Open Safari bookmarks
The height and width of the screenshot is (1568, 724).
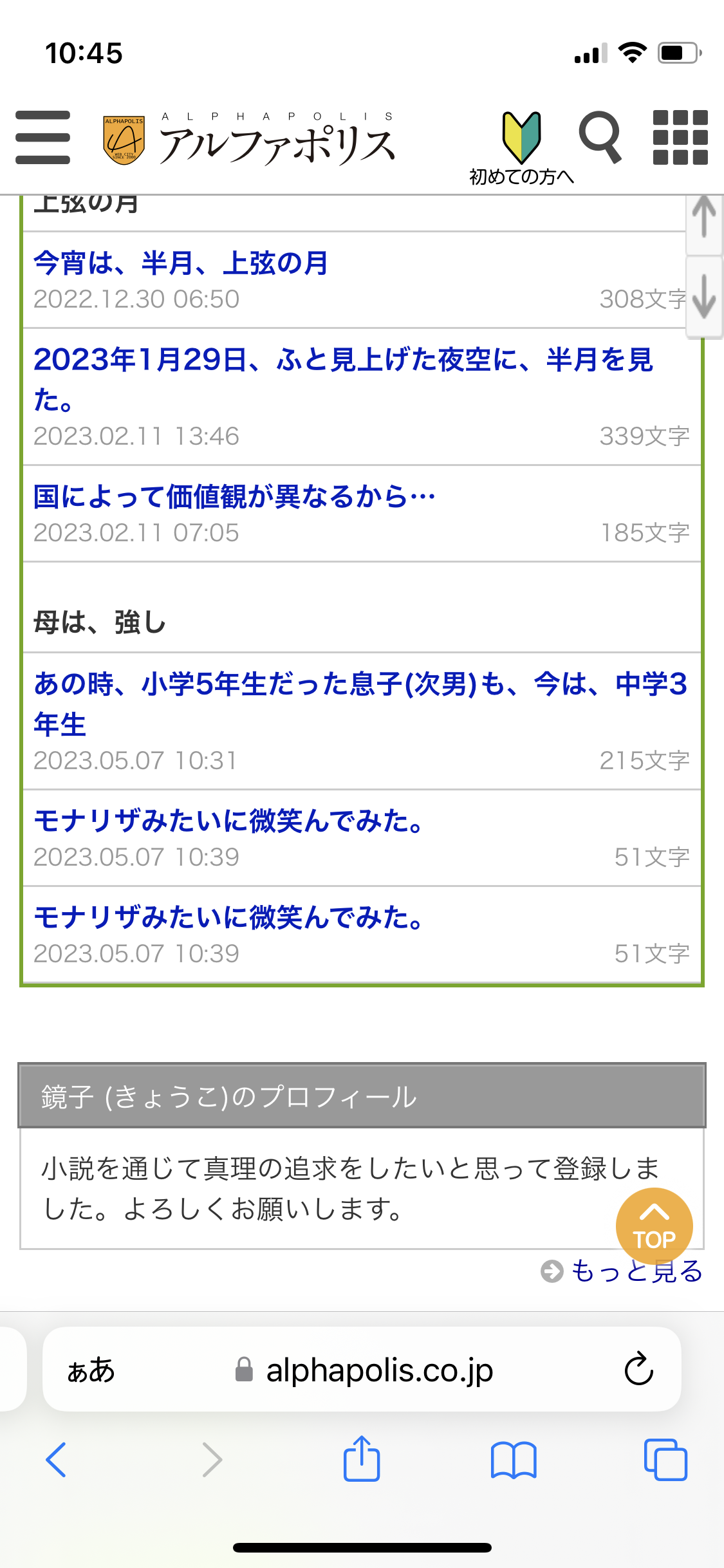[513, 1460]
